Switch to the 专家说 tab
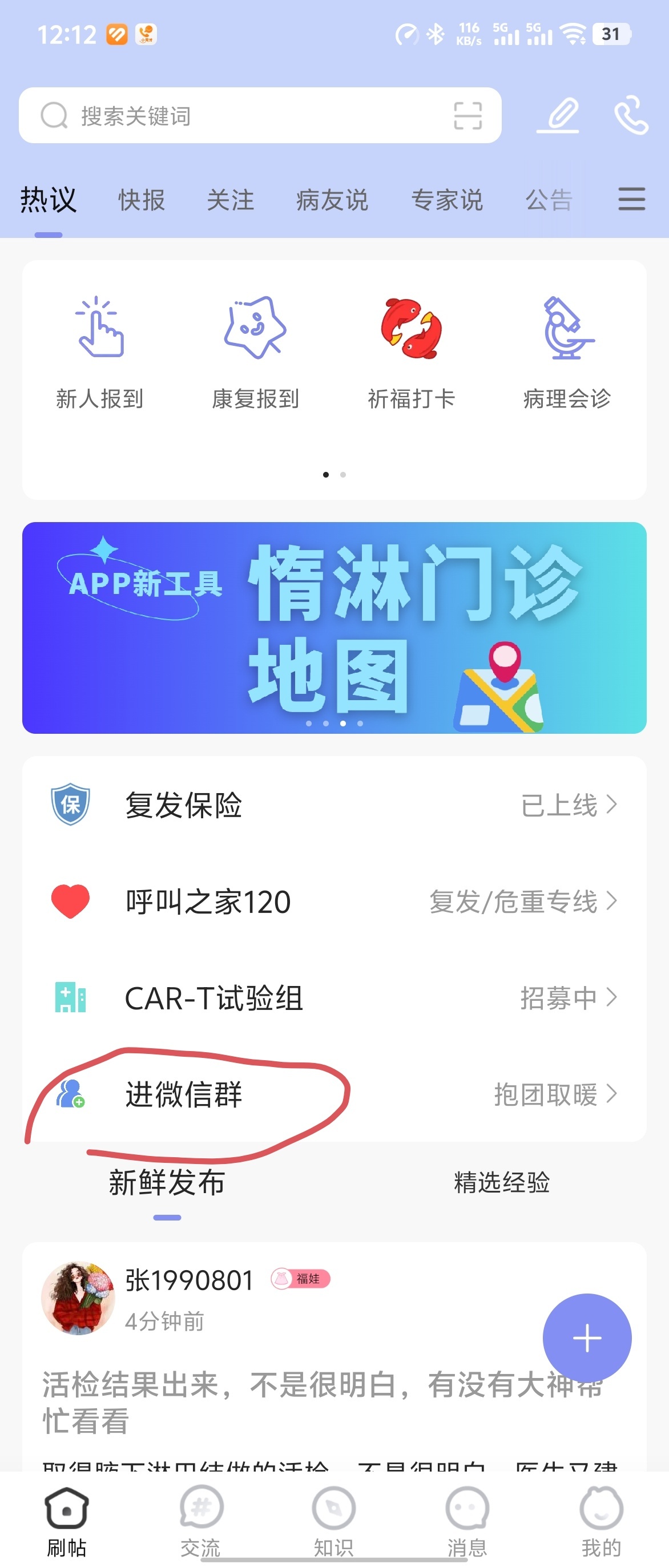This screenshot has width=669, height=1568. pyautogui.click(x=447, y=200)
